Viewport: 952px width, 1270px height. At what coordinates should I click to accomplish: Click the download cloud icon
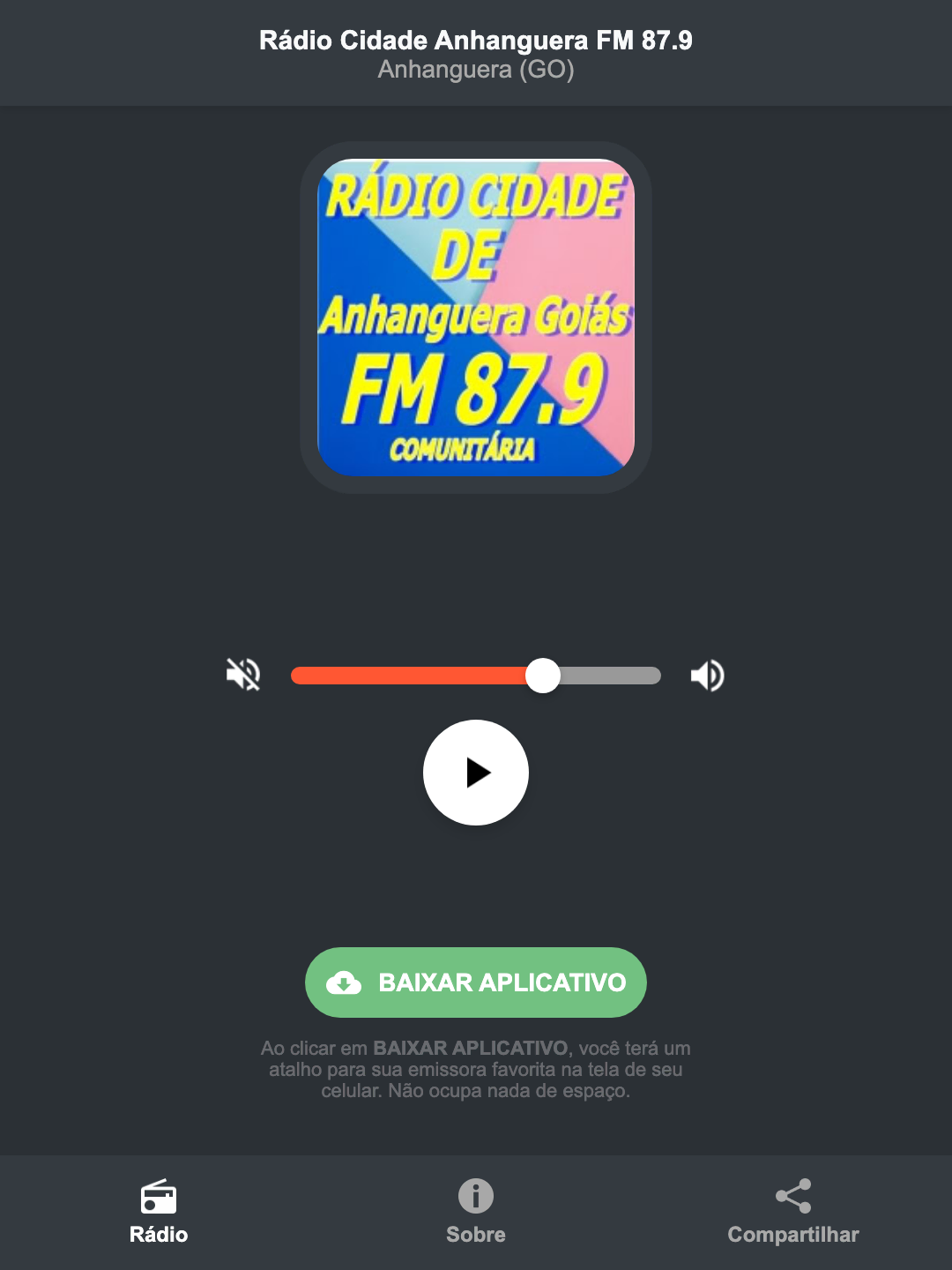pyautogui.click(x=346, y=982)
